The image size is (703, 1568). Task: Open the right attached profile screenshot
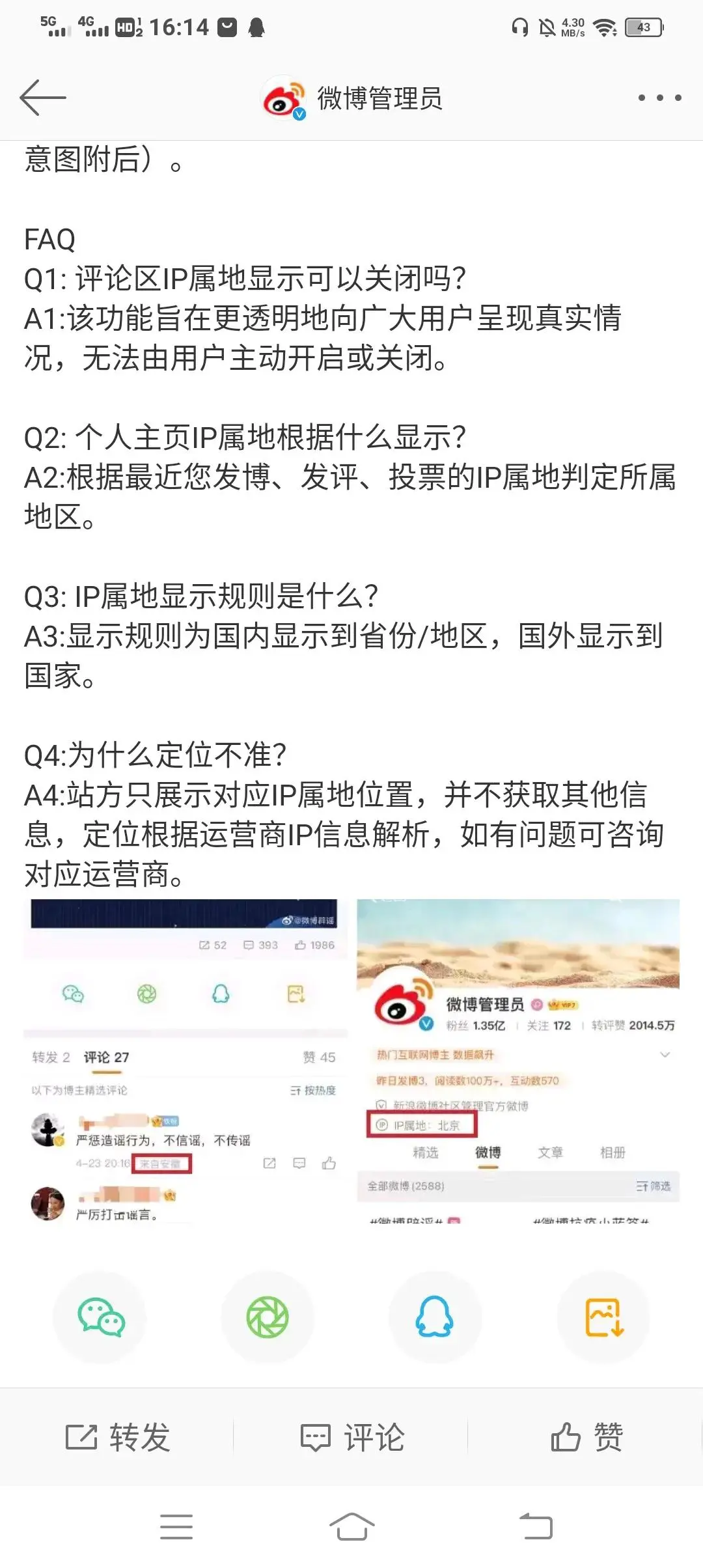tap(518, 1060)
